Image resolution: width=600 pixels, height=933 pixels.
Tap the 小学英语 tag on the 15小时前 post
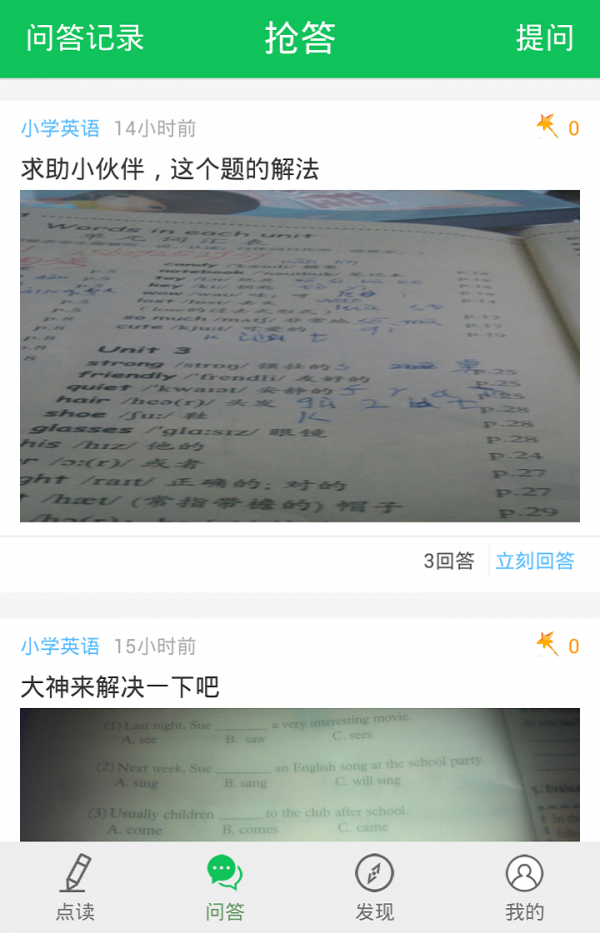click(x=60, y=646)
